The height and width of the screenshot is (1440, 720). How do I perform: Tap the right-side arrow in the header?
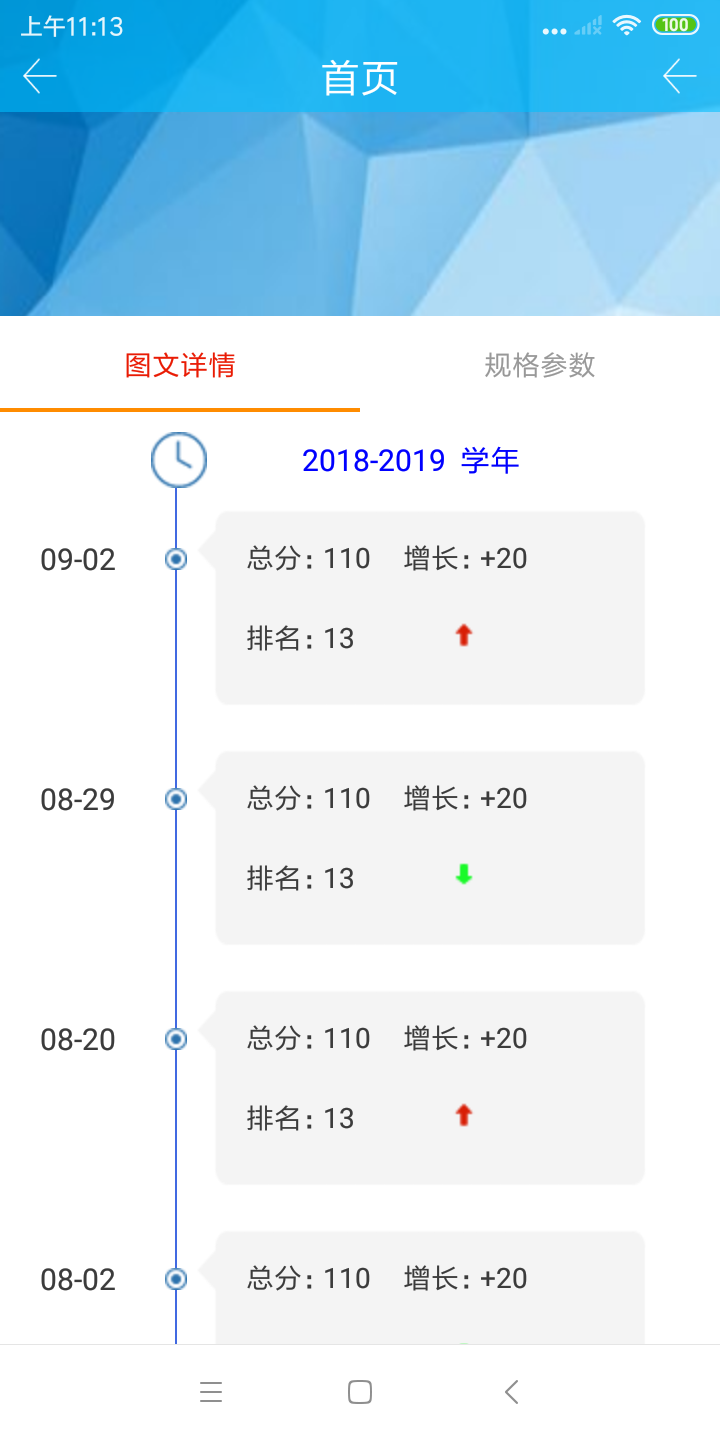679,75
